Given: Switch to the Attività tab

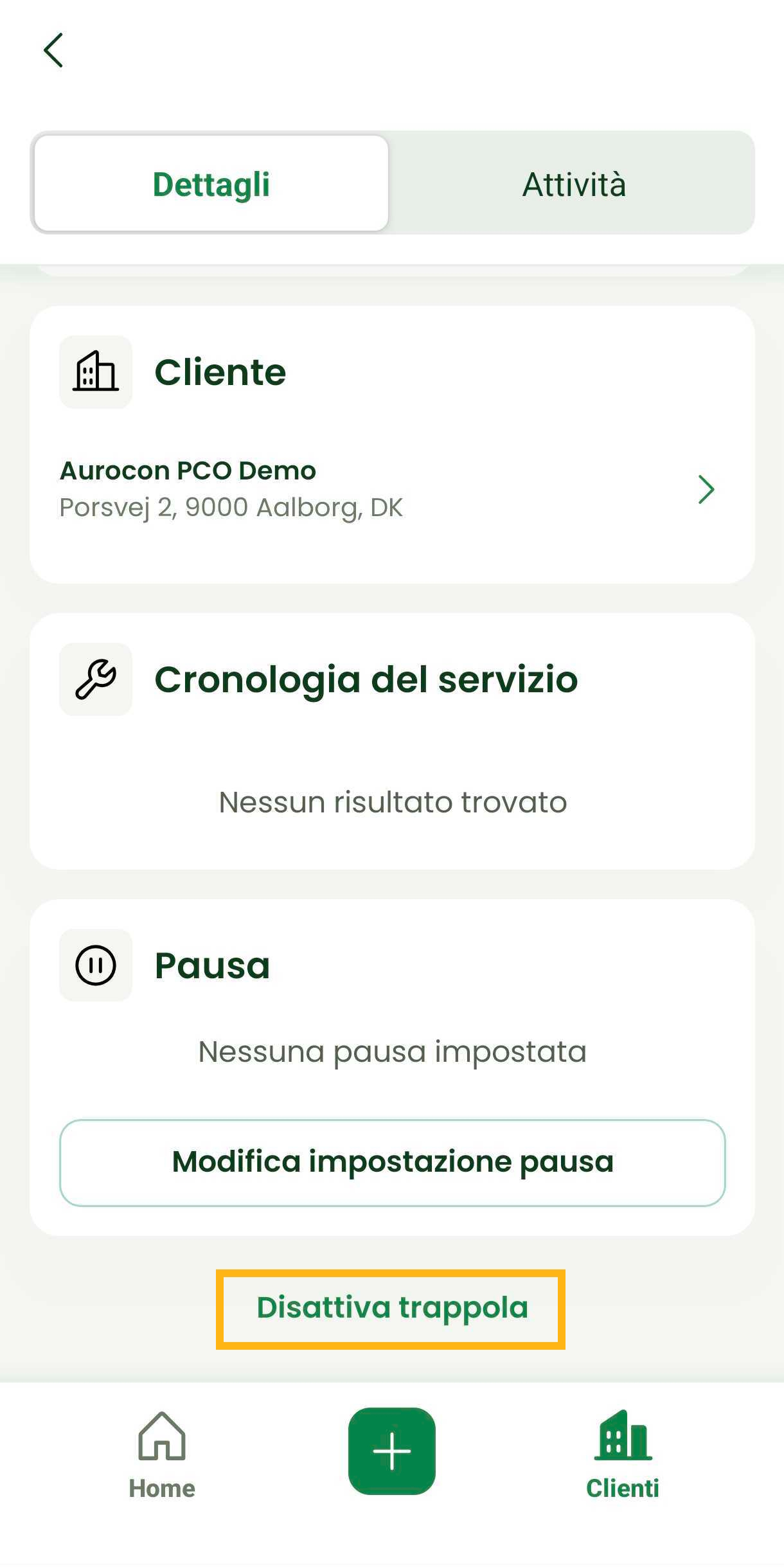Looking at the screenshot, I should click(573, 184).
